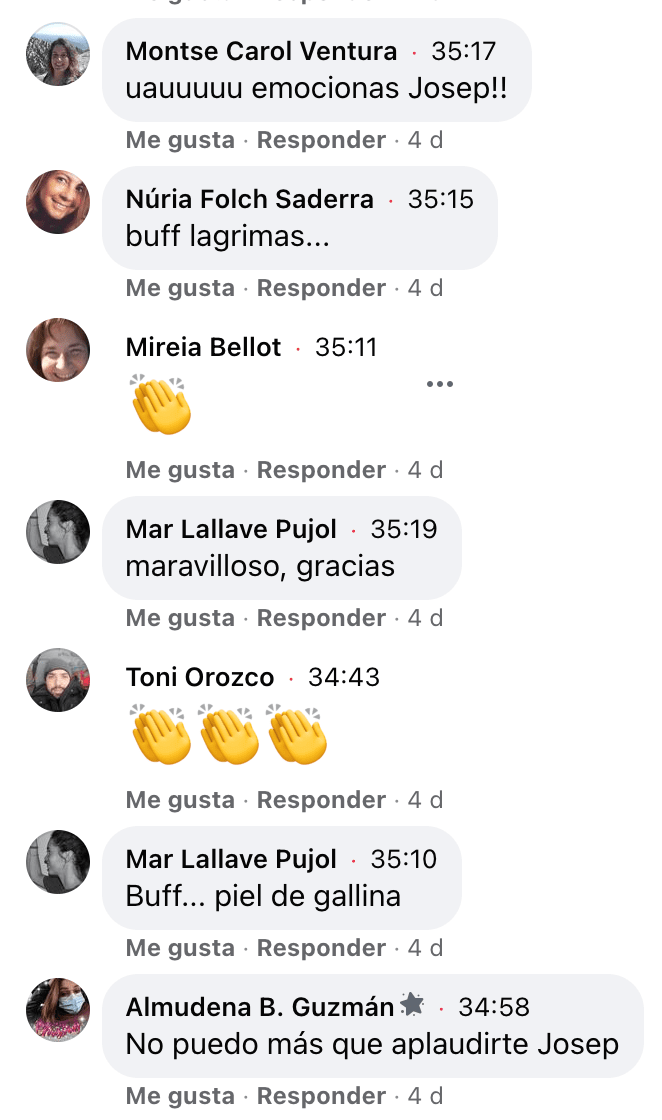Screen dimensions: 662x1120
Task: Reply to Núria Folch Saderra's "buff lagrimas" comment
Action: [x=321, y=288]
